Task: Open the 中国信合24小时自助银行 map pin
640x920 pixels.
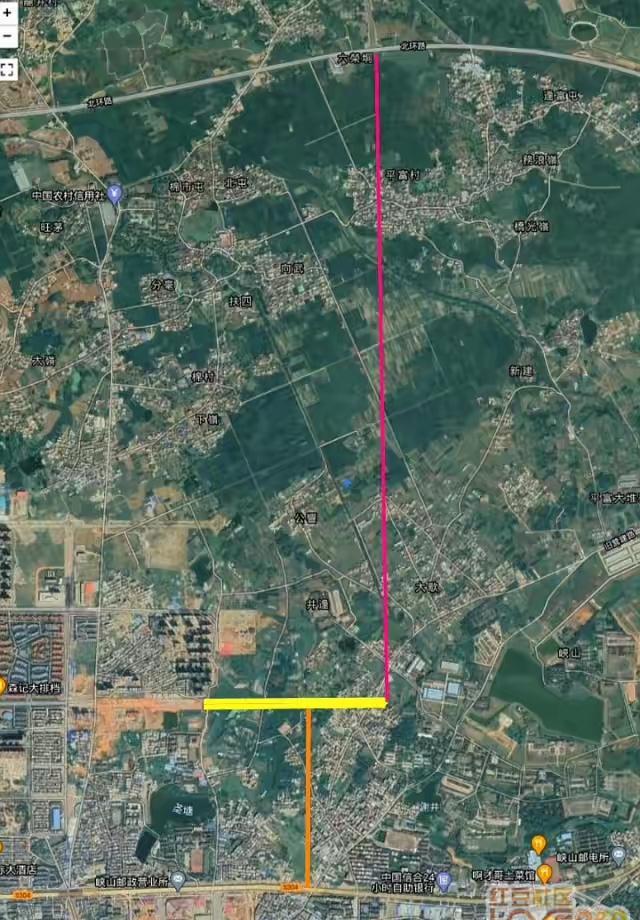Action: [x=445, y=881]
